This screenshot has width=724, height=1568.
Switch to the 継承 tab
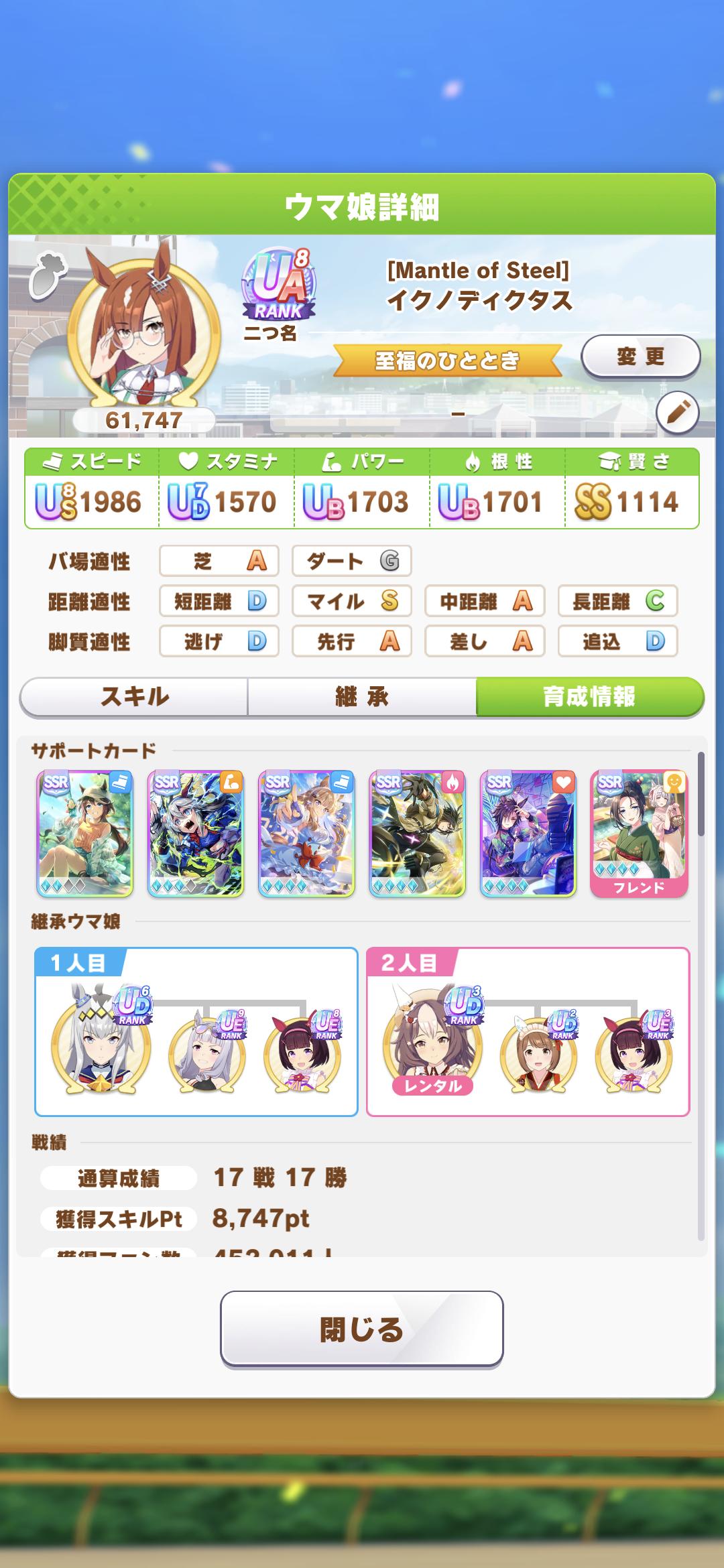(x=362, y=697)
